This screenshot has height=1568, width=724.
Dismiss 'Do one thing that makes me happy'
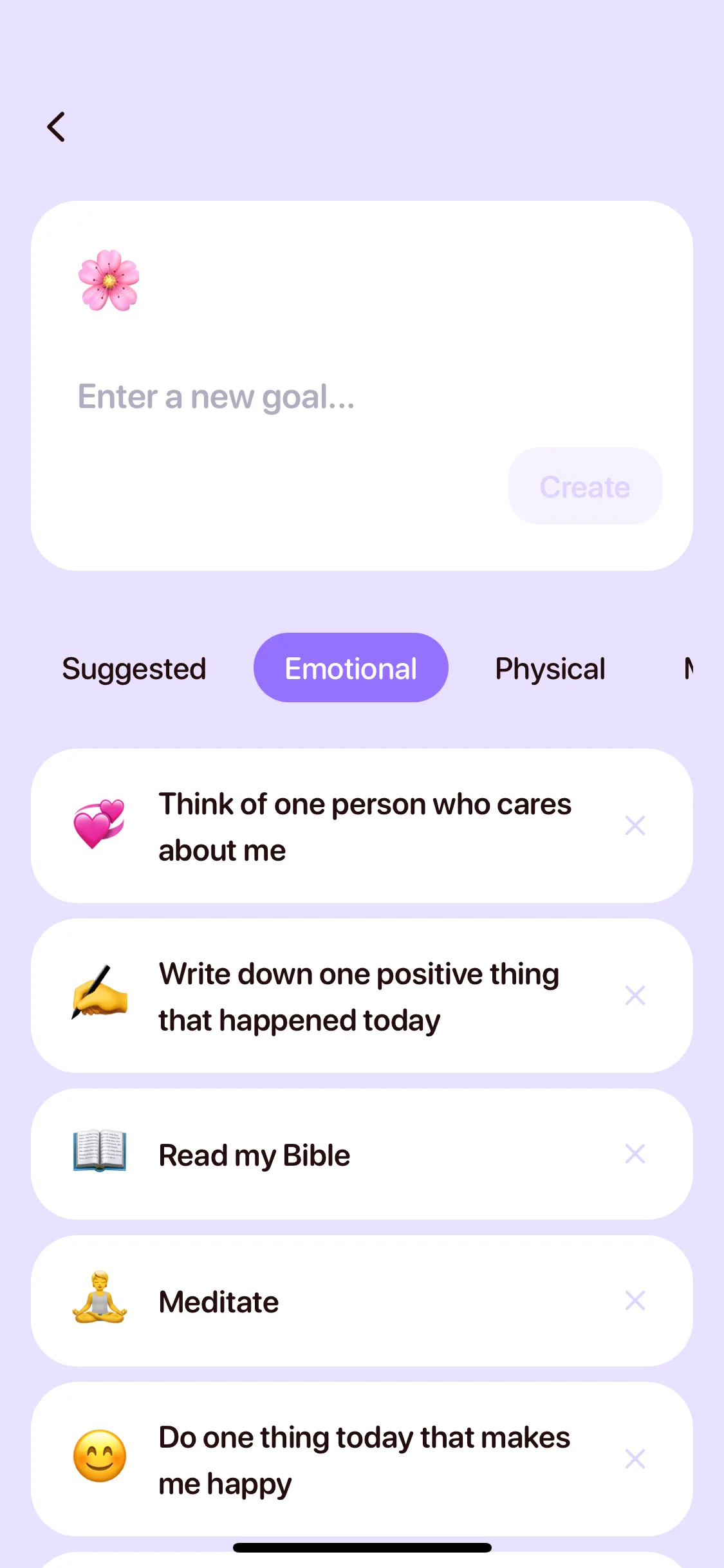pos(635,1459)
